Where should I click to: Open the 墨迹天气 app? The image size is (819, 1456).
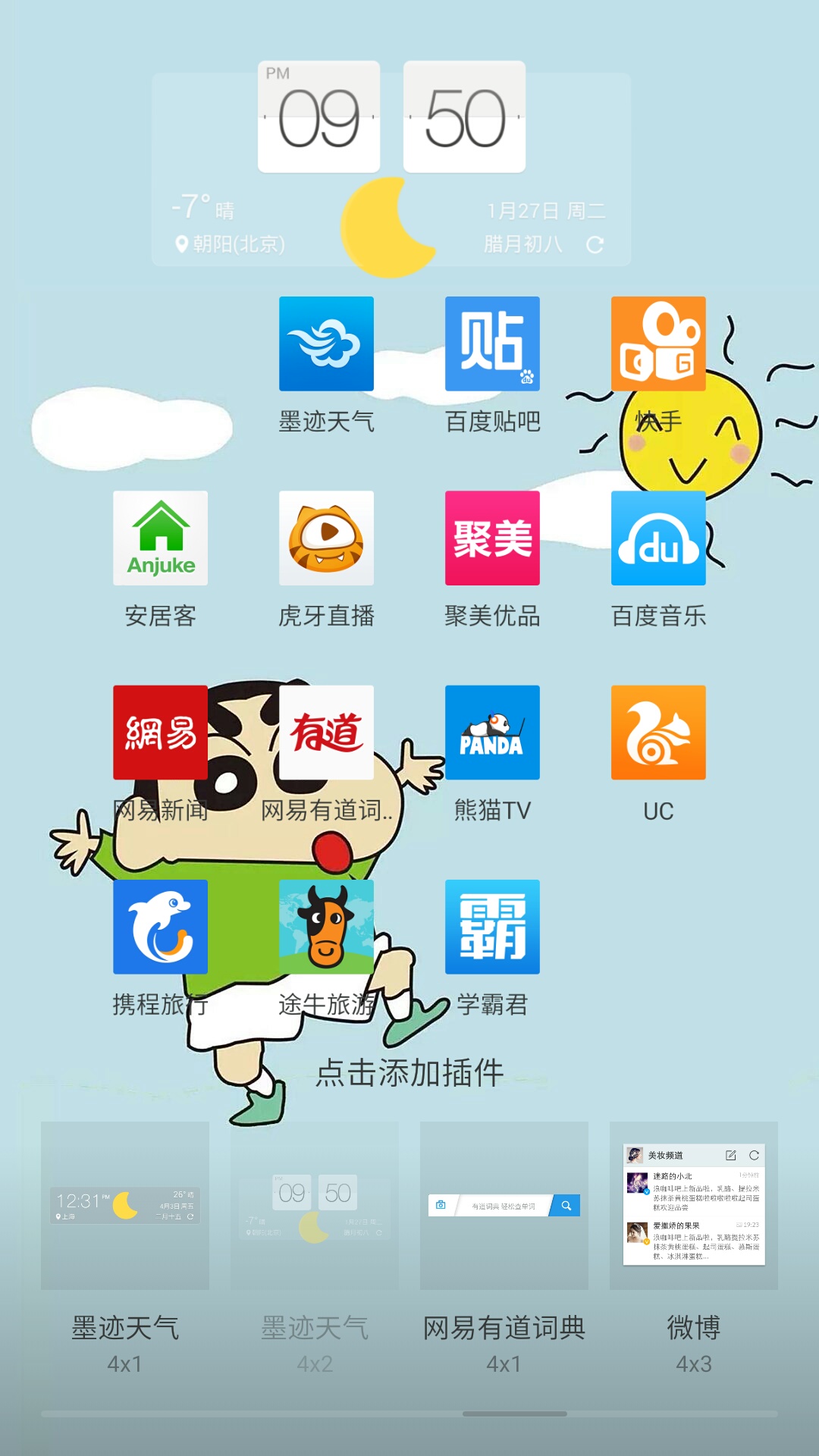pyautogui.click(x=326, y=344)
